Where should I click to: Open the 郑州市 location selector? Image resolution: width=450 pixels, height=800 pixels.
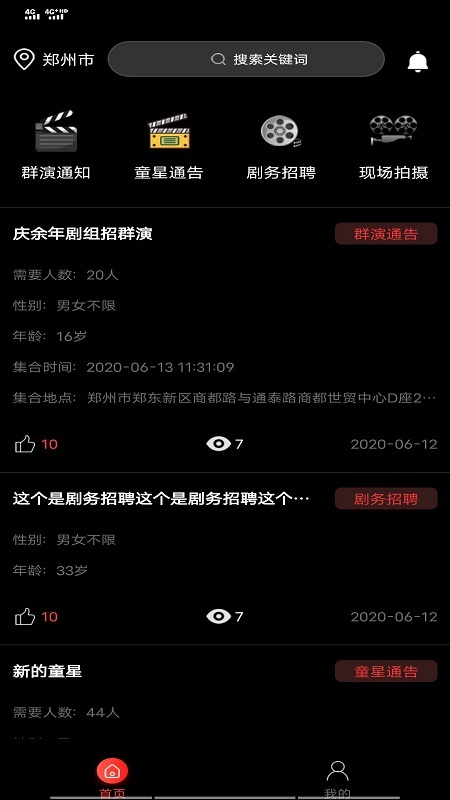click(x=54, y=60)
